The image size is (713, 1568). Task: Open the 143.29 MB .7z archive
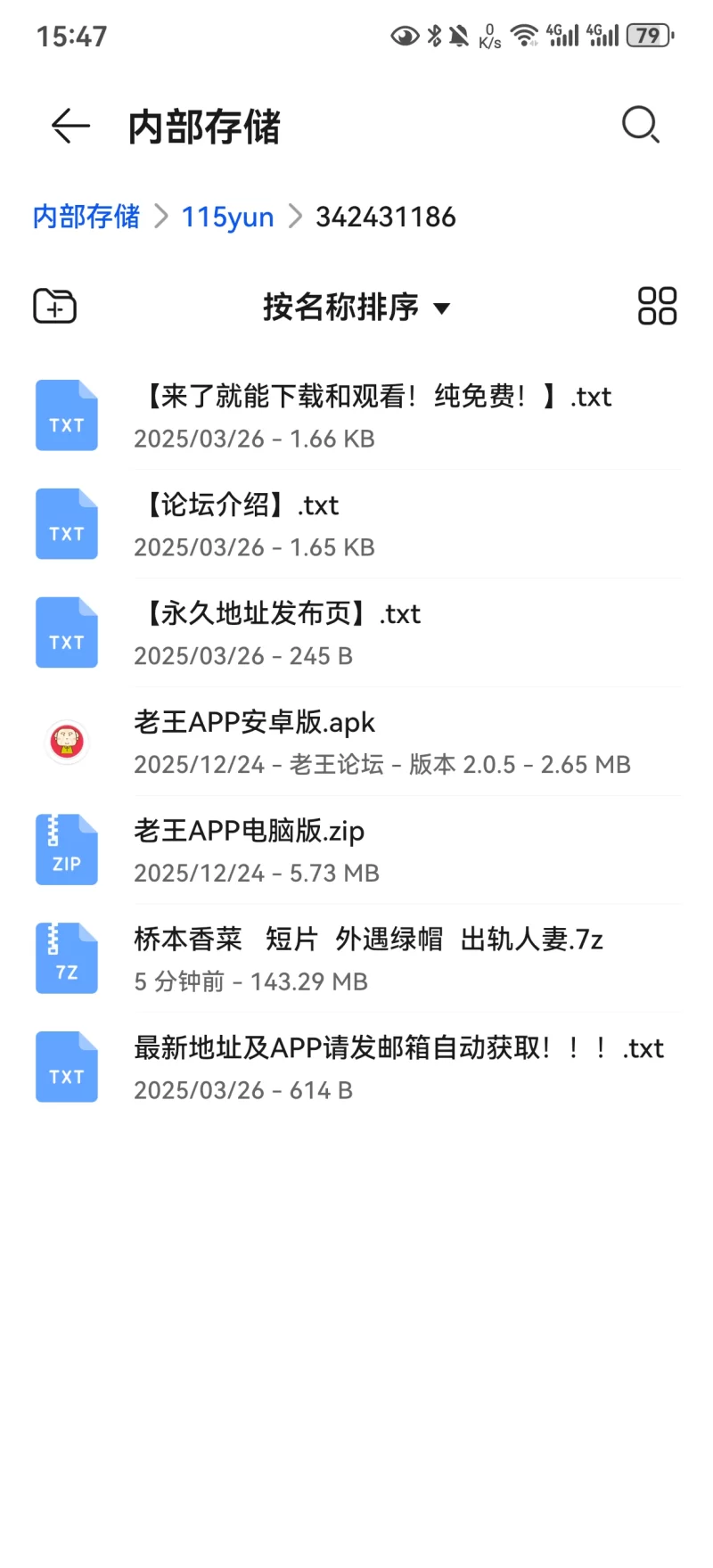pyautogui.click(x=356, y=959)
